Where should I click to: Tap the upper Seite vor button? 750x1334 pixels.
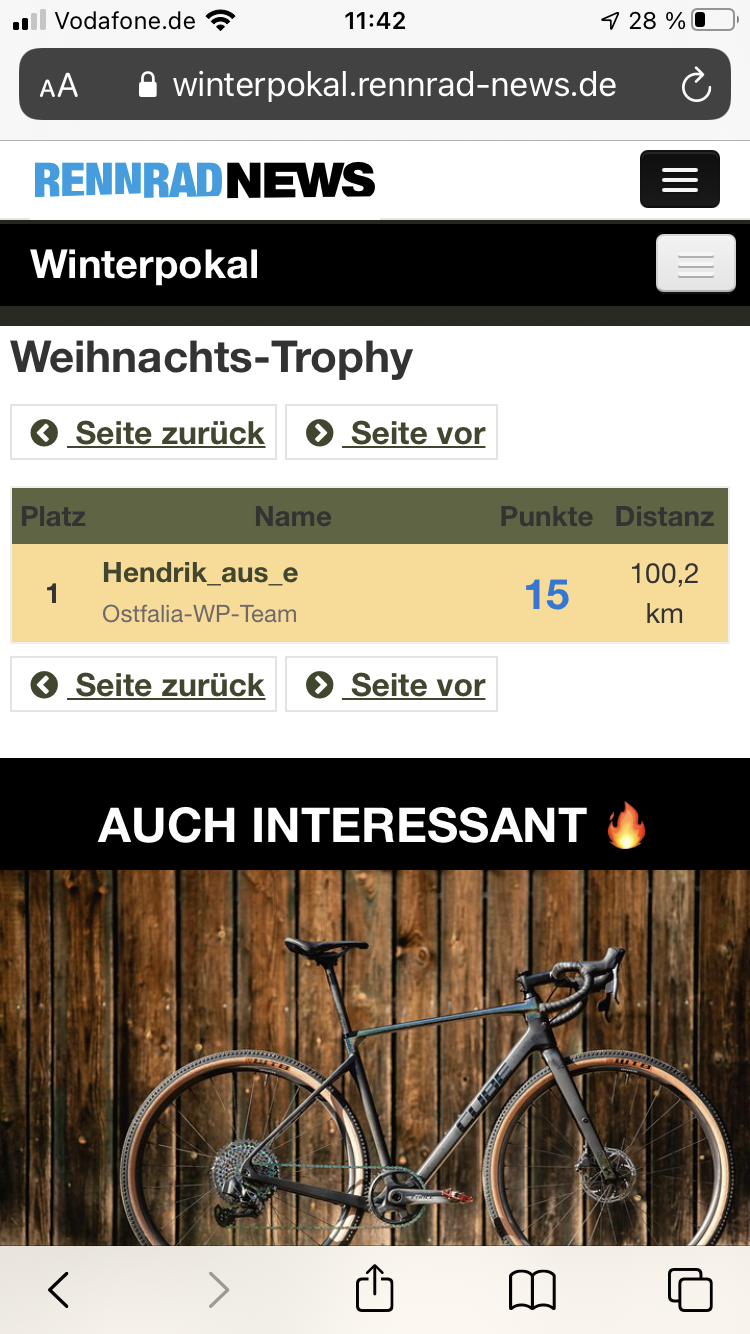[391, 433]
